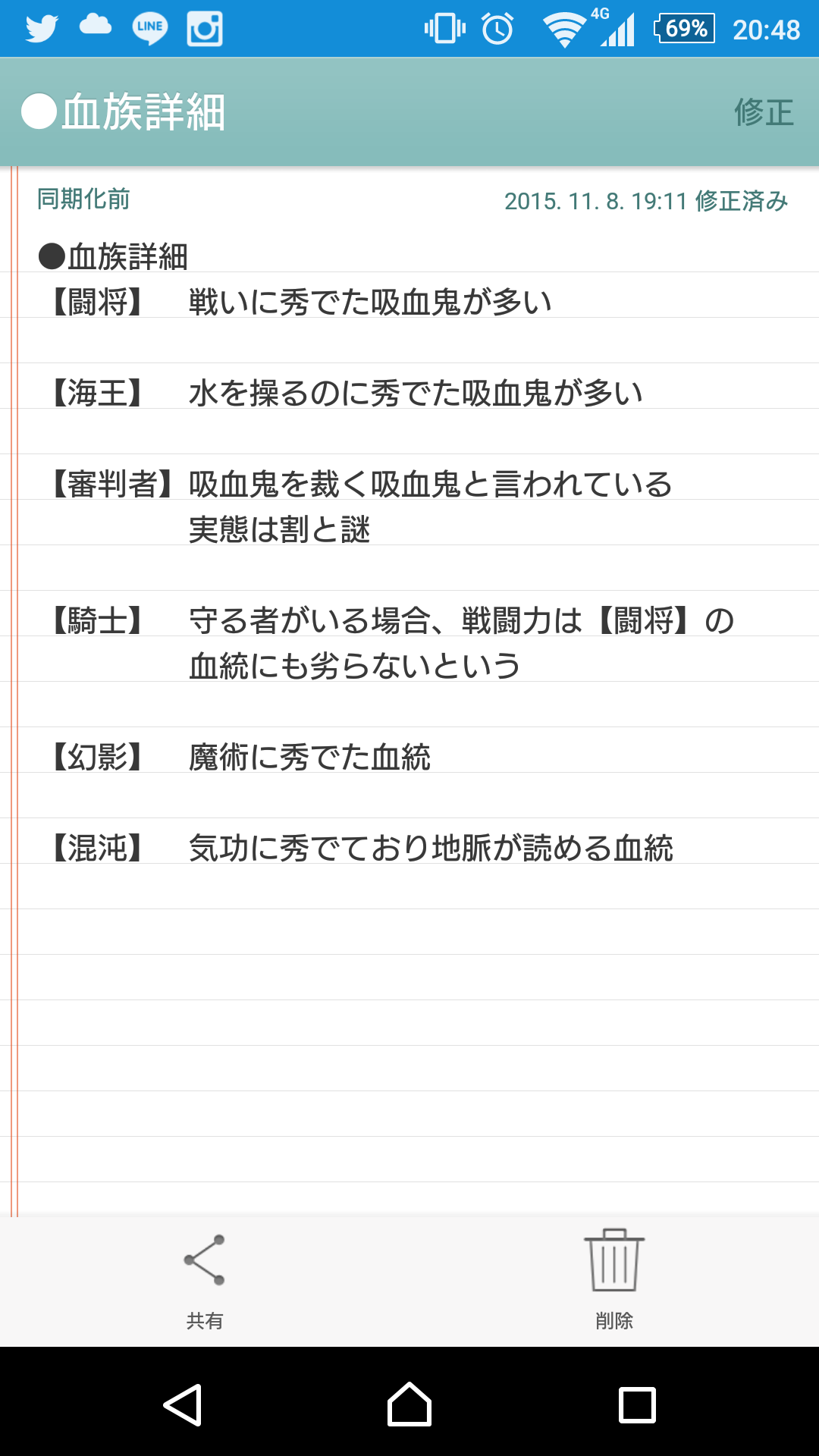The height and width of the screenshot is (1456, 819).
Task: Share this note via 共有
Action: pyautogui.click(x=205, y=1279)
